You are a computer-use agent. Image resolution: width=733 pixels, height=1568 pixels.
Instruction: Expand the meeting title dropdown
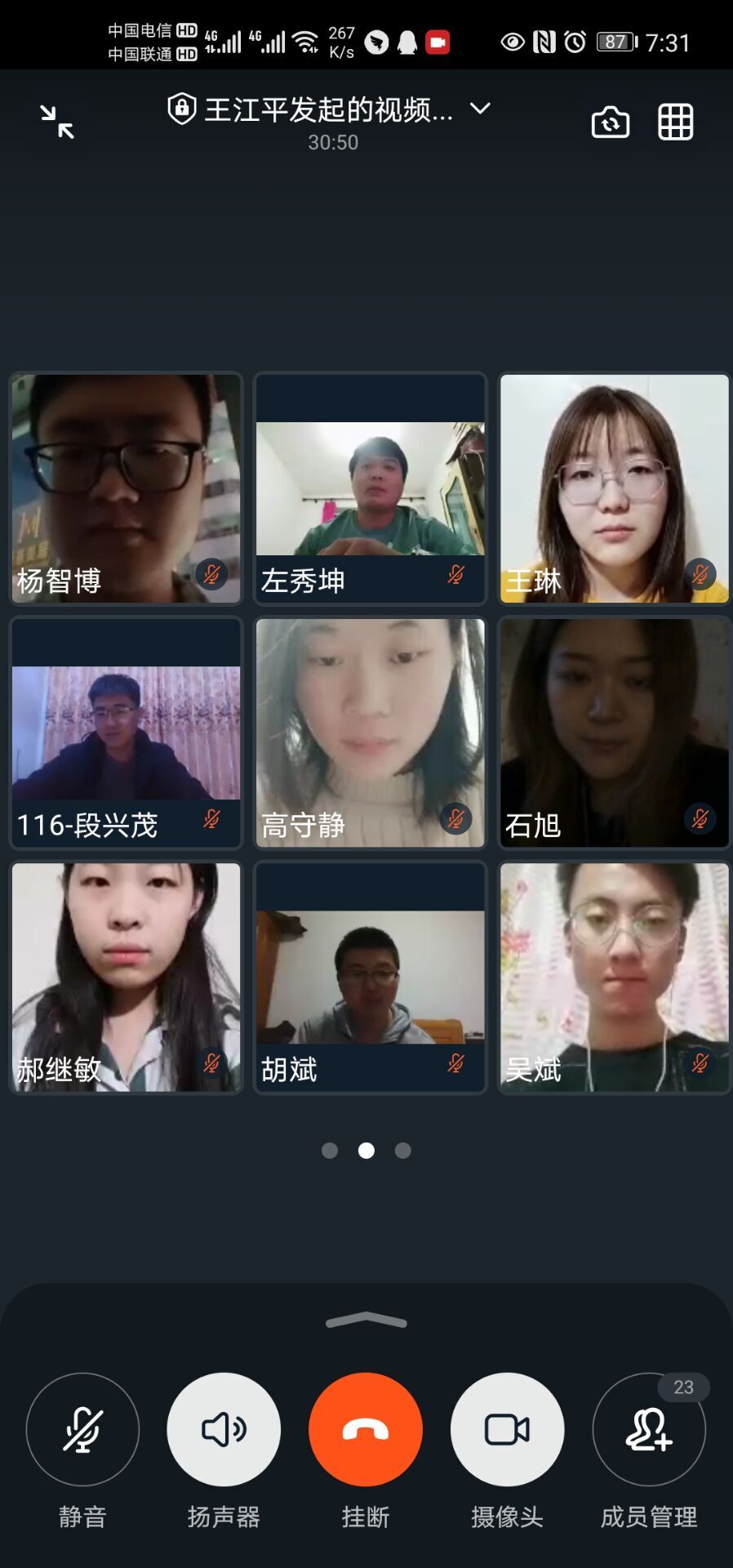(480, 109)
